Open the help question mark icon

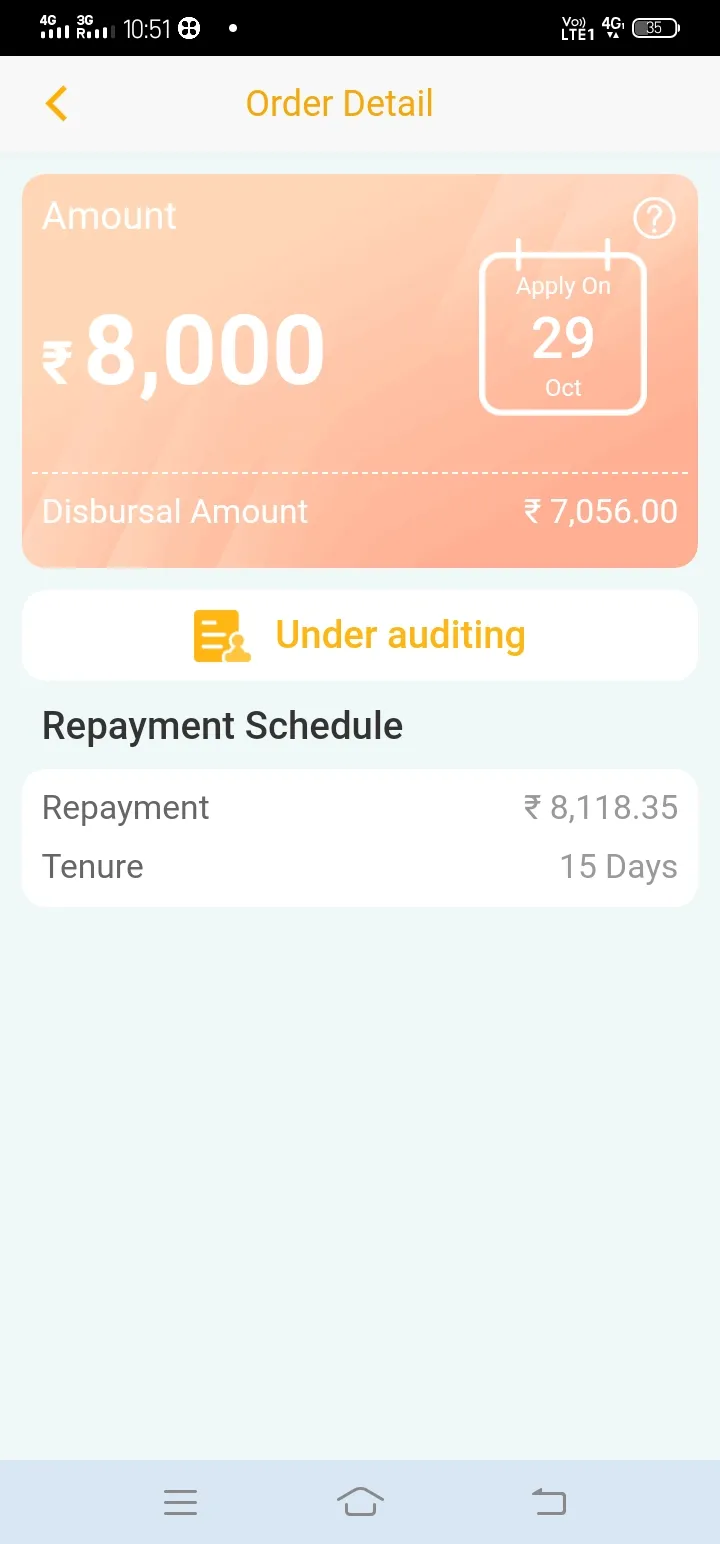point(655,218)
